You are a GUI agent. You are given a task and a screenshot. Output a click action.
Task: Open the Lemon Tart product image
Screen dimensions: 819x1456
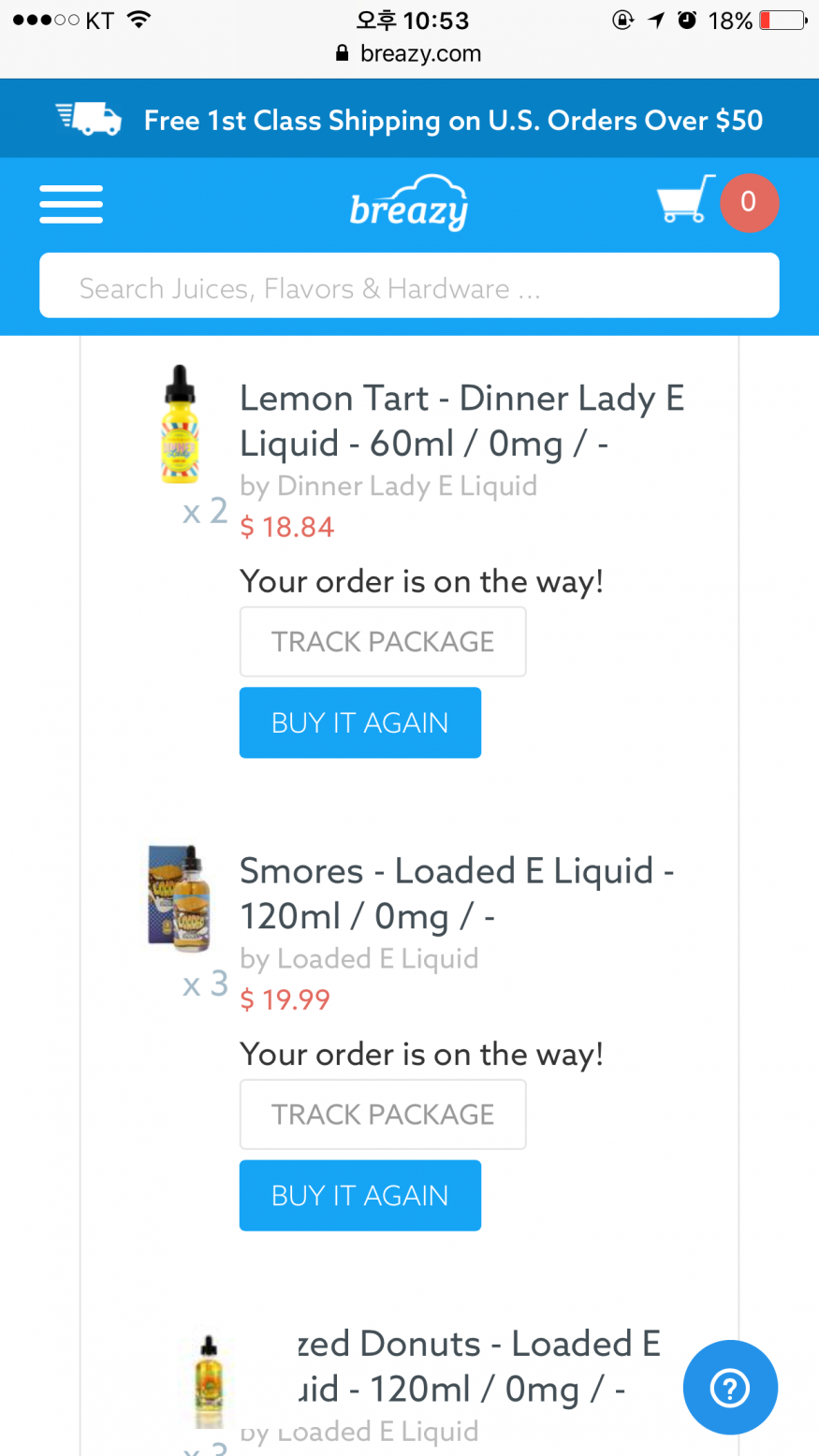[x=180, y=425]
